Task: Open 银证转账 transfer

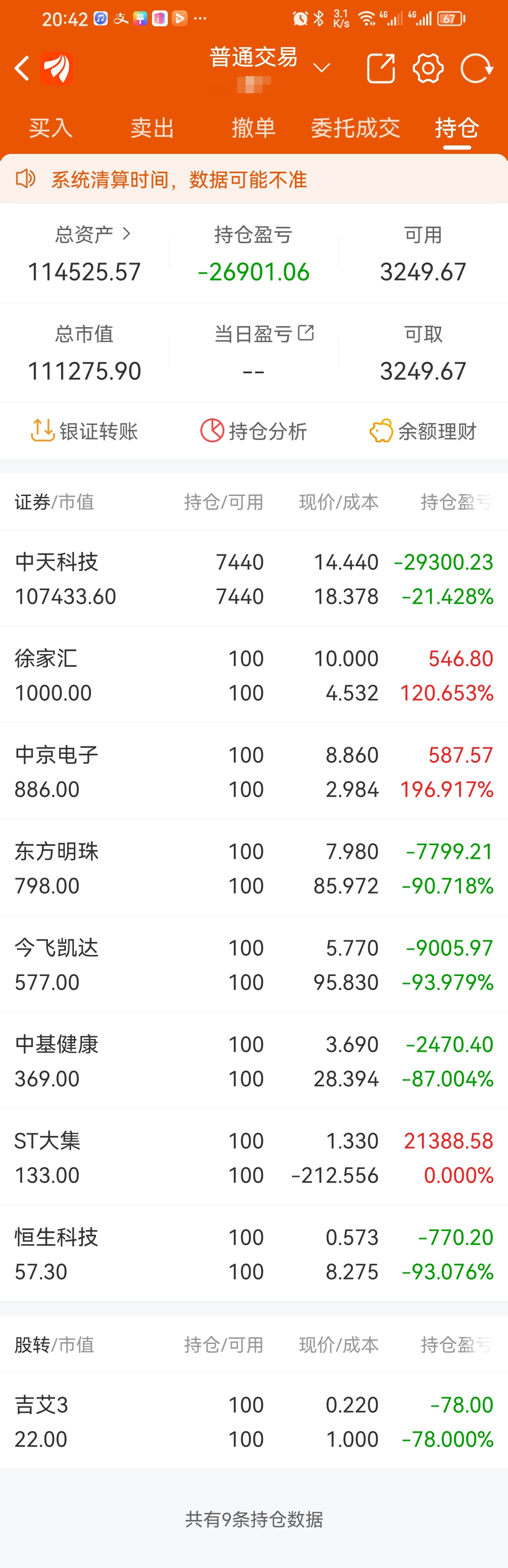Action: point(85,431)
